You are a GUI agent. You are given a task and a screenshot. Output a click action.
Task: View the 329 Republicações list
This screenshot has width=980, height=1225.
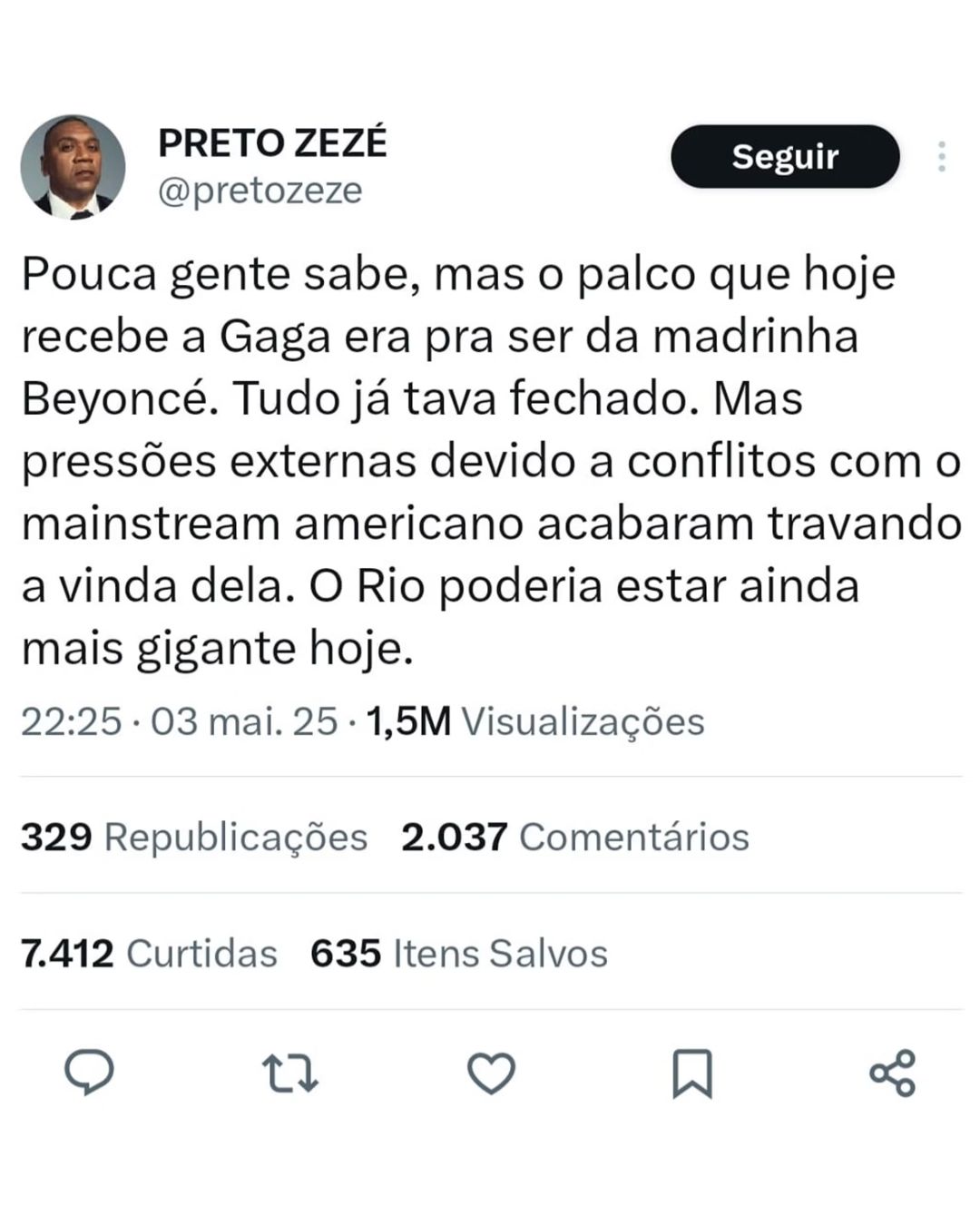coord(193,837)
